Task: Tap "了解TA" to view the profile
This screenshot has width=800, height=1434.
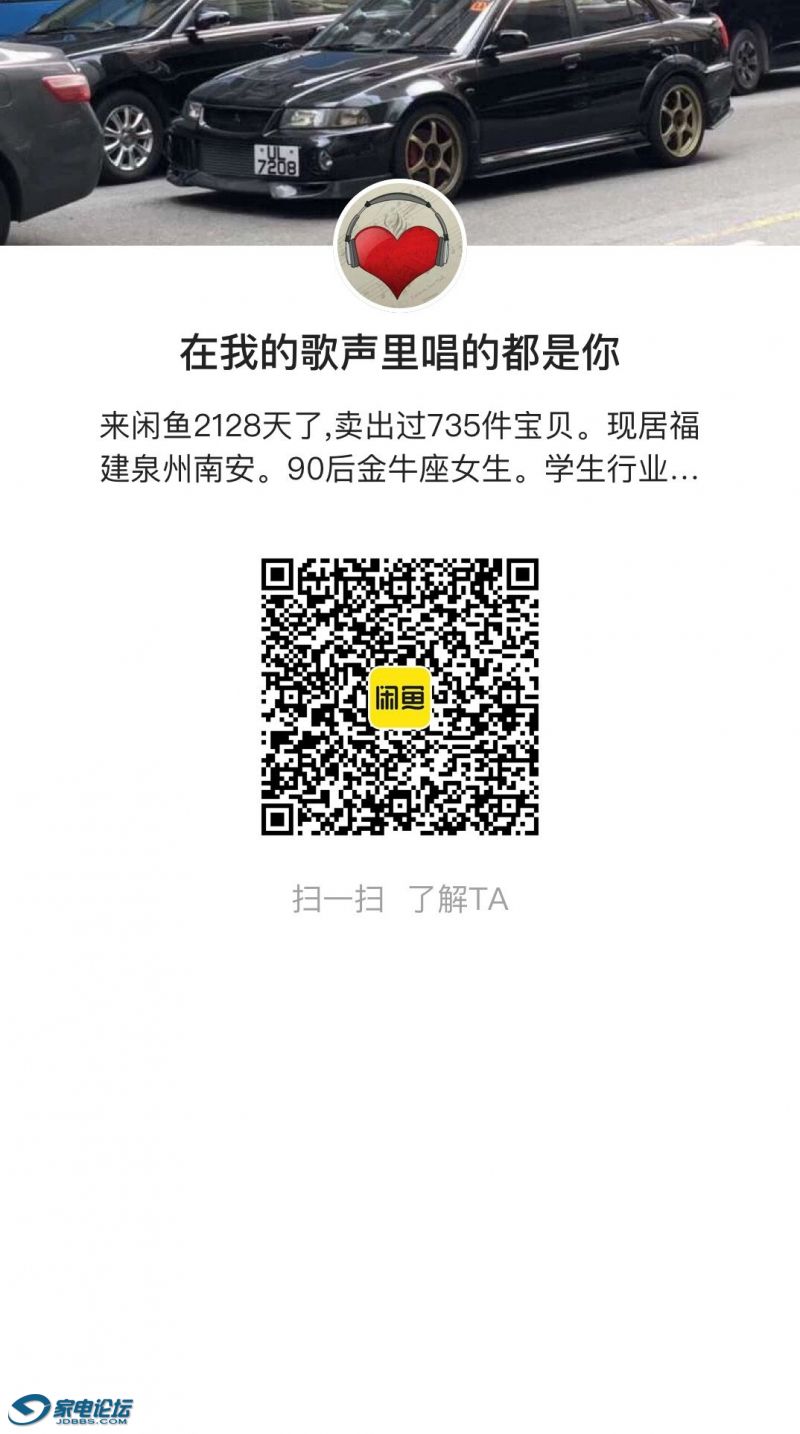Action: point(458,899)
